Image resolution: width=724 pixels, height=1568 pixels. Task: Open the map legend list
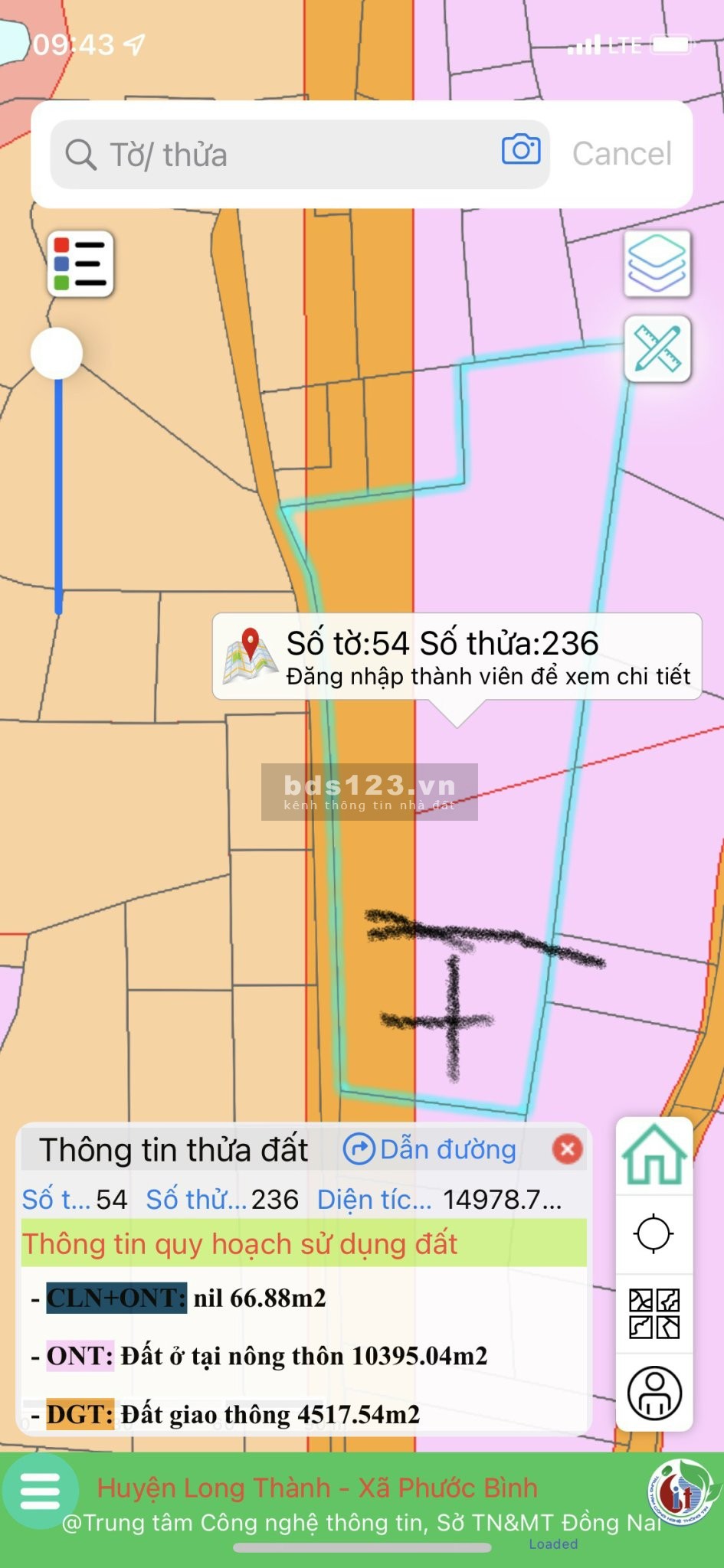[x=80, y=264]
